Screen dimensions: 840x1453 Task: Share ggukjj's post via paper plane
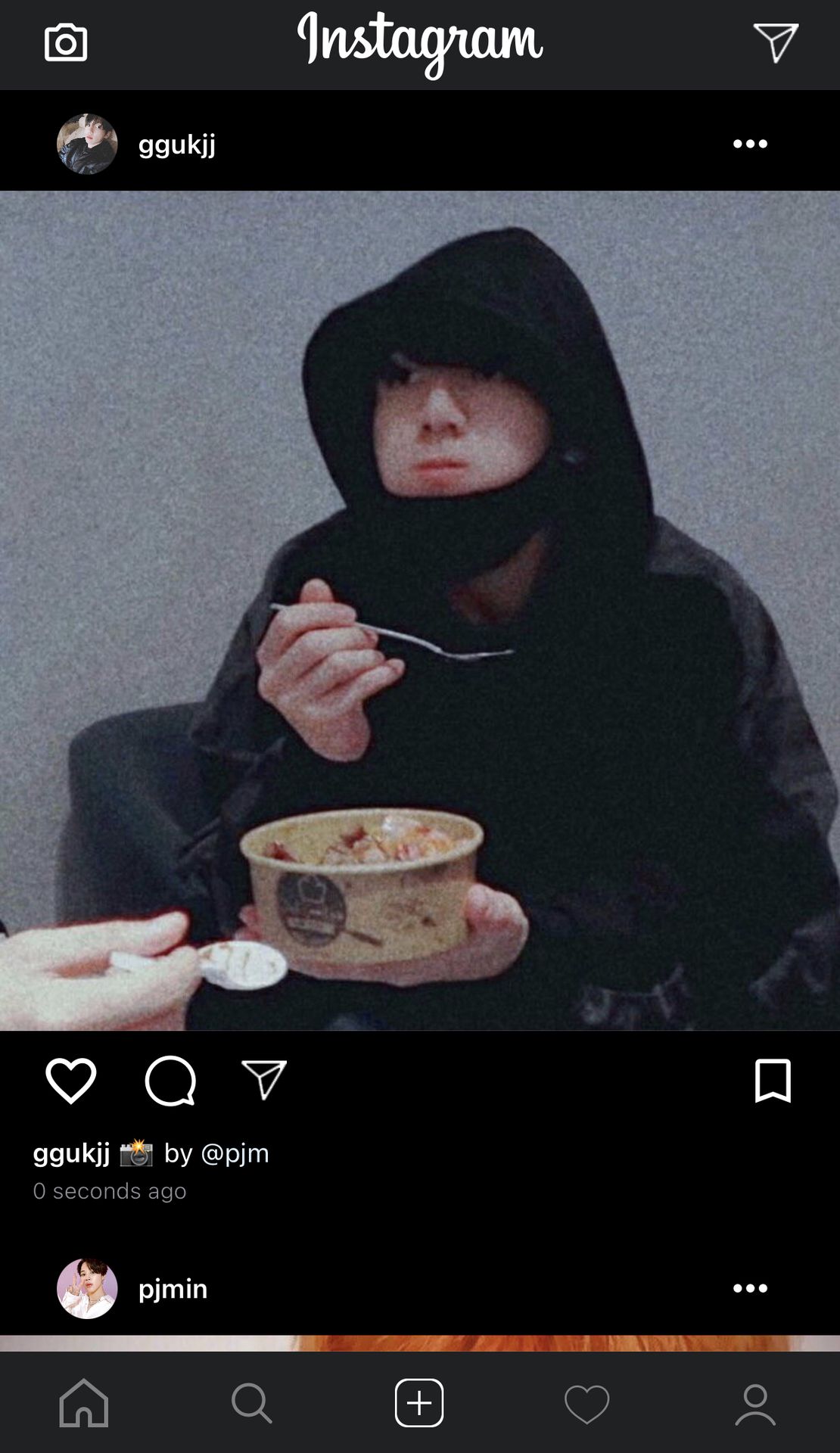[264, 1079]
